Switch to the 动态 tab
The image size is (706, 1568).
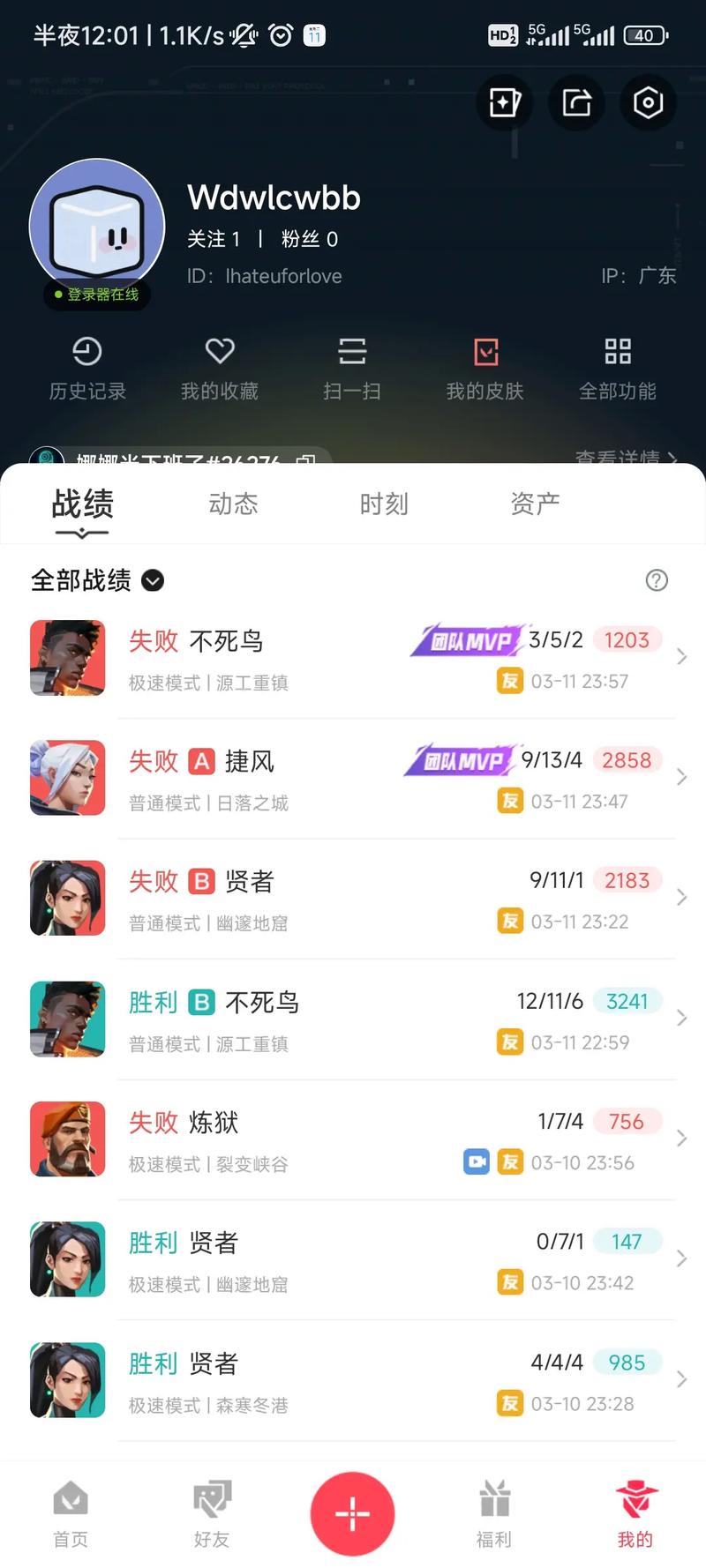tap(233, 503)
